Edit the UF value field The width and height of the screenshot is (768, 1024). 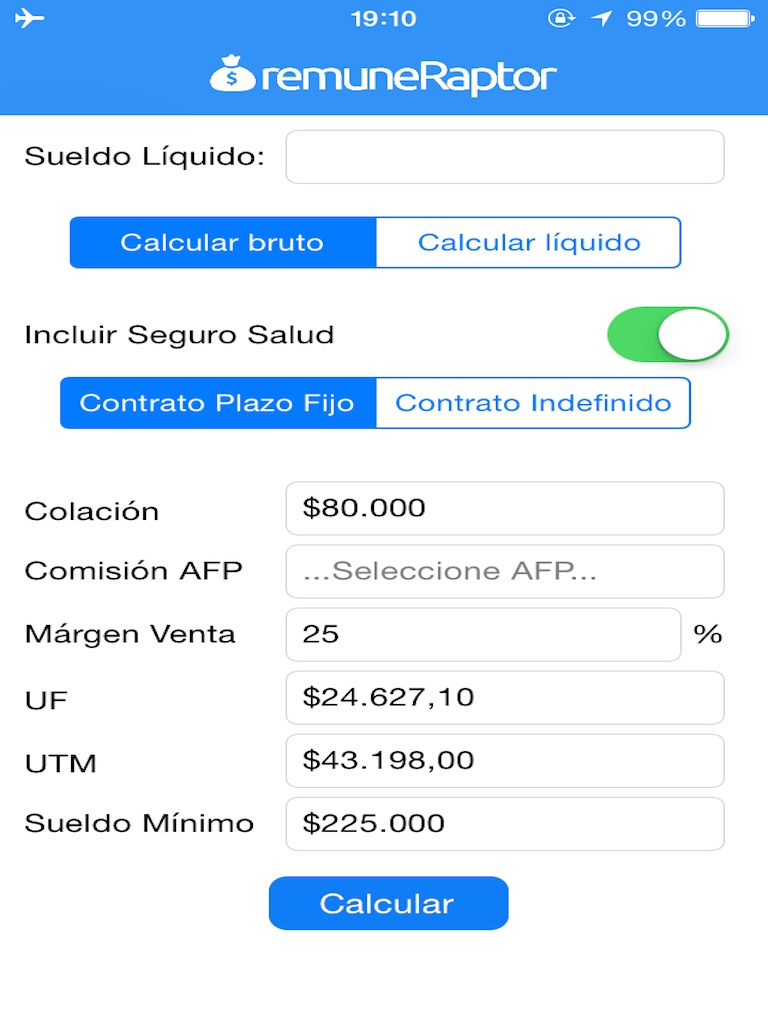click(504, 697)
